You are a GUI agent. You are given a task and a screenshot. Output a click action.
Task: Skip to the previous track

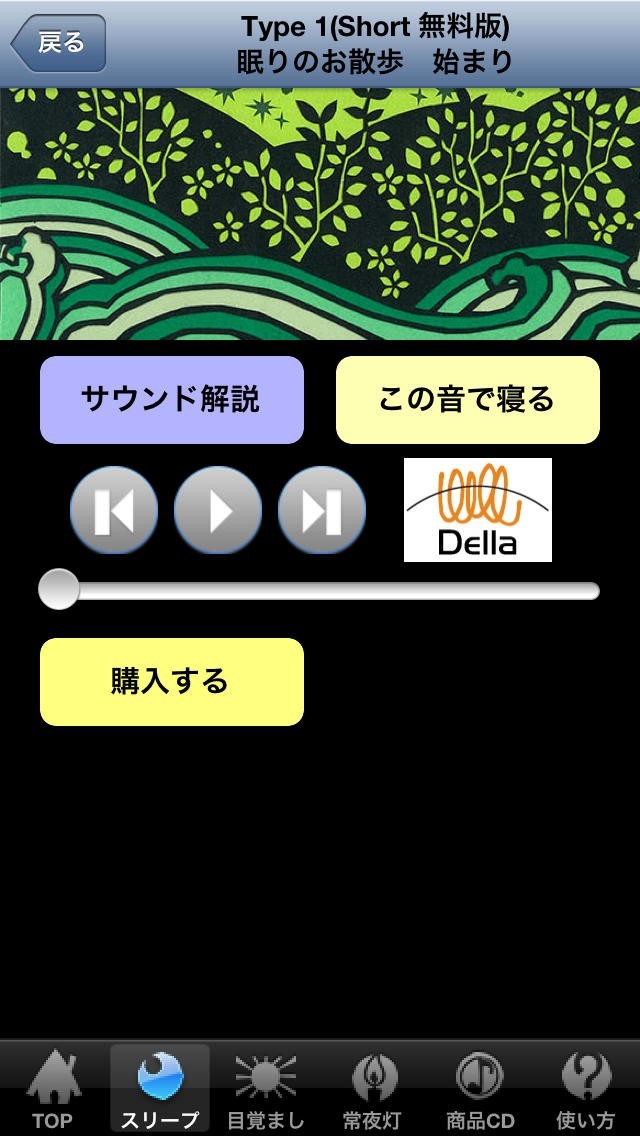(114, 510)
